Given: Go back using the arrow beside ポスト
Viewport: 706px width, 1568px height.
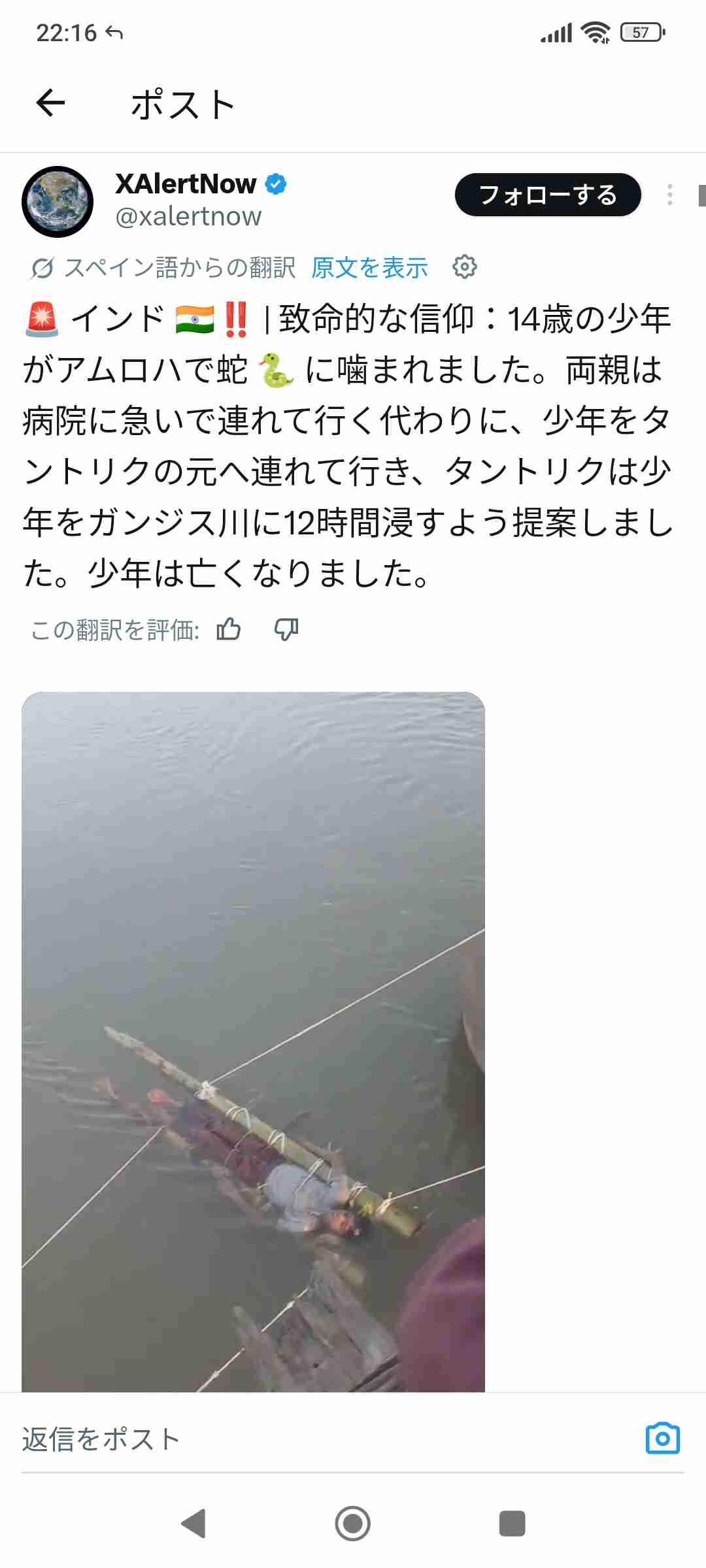Looking at the screenshot, I should tap(50, 103).
